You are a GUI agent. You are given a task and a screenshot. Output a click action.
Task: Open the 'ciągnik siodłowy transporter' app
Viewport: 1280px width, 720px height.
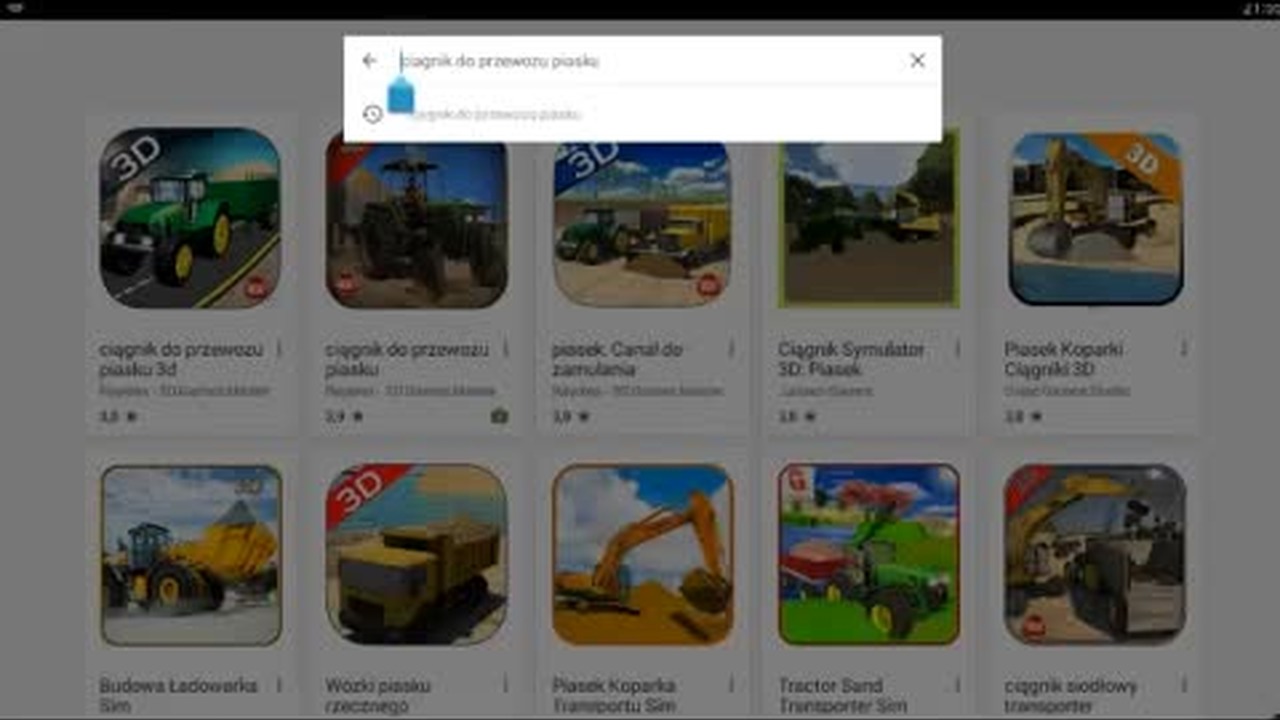1094,585
